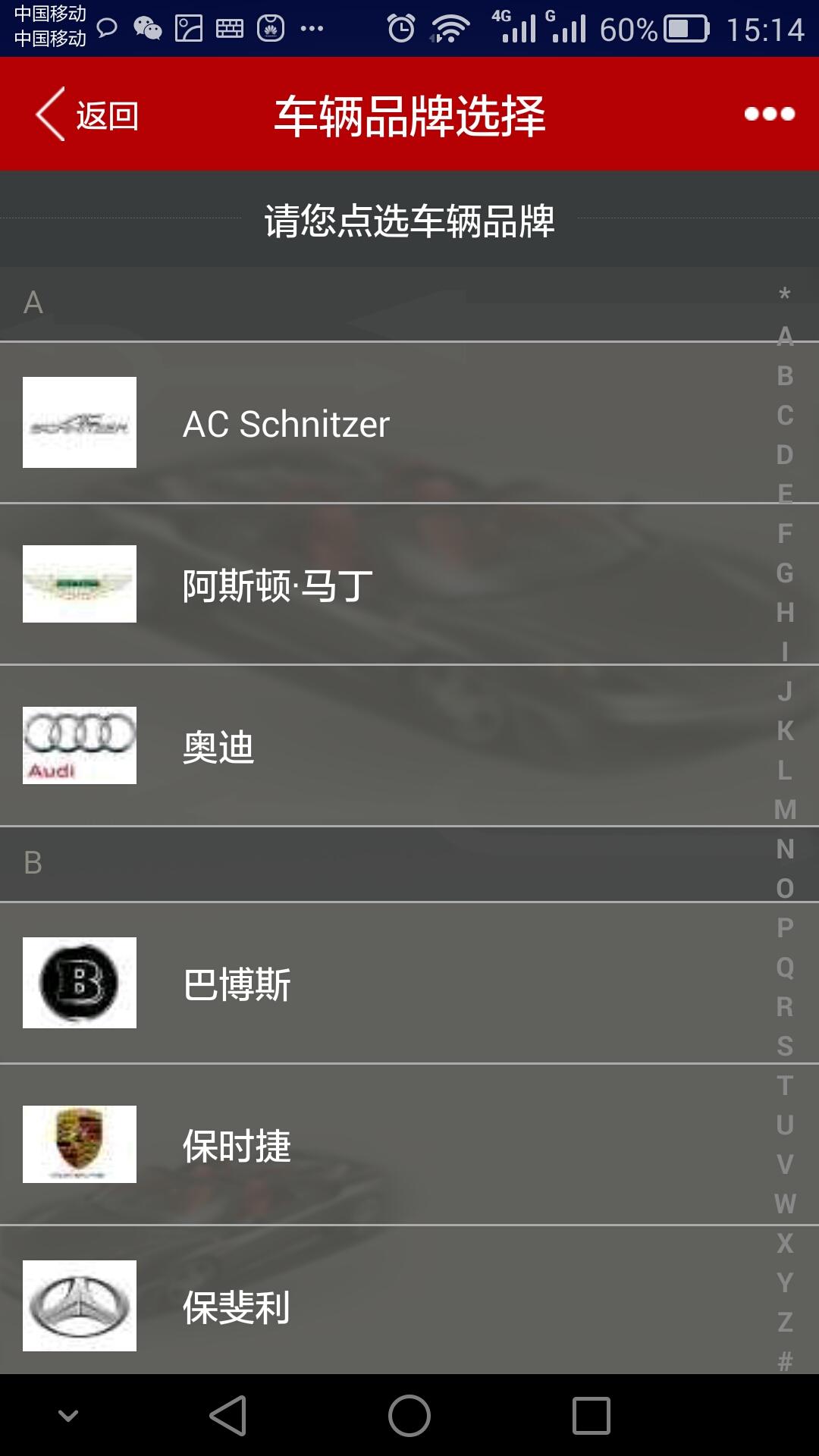
Task: Tap the 保斐利 star emblem logo
Action: coord(80,1306)
